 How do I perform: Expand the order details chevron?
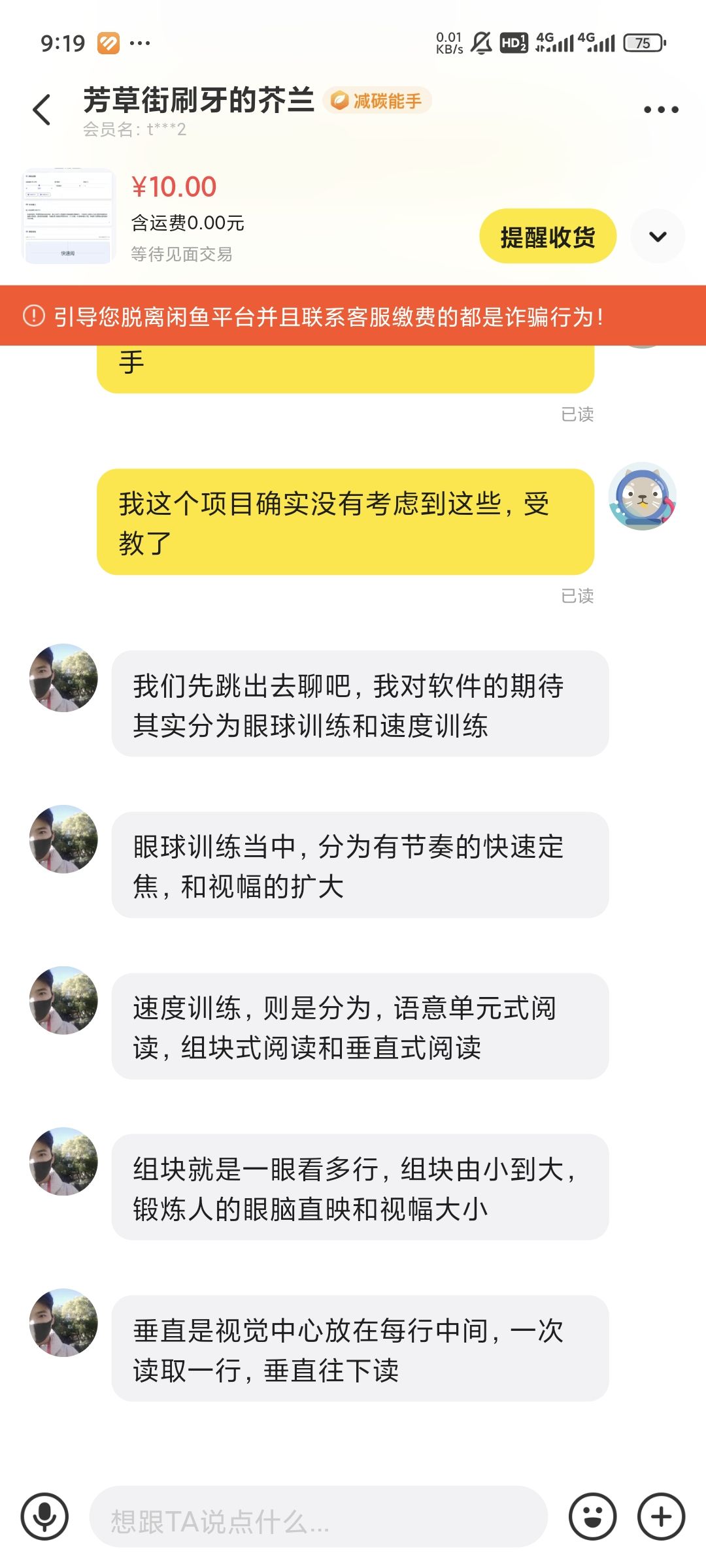(658, 237)
